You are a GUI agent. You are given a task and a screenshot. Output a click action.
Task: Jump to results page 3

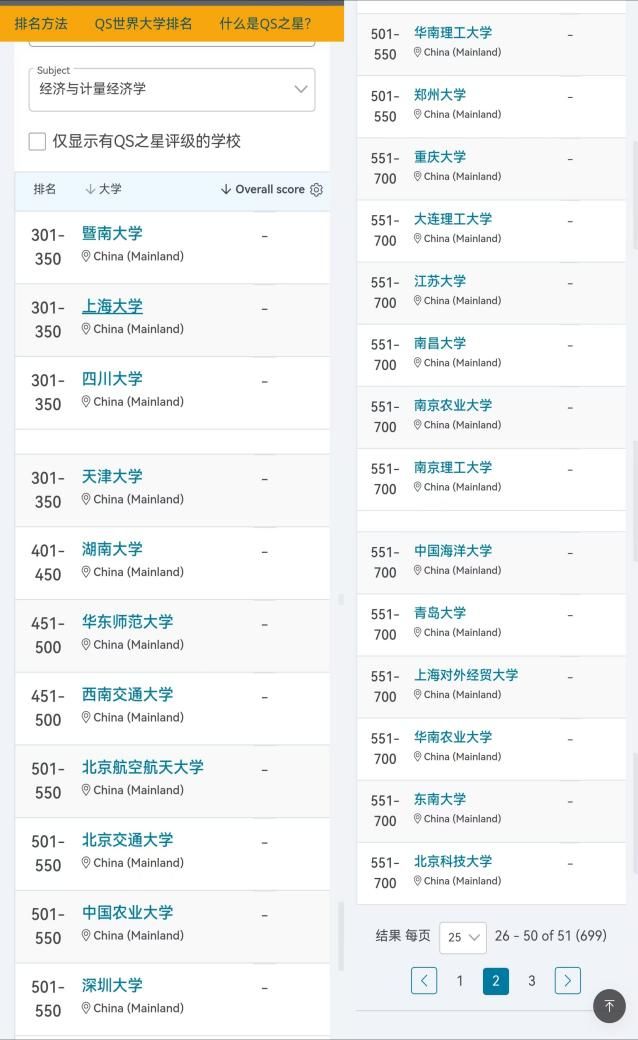pyautogui.click(x=532, y=980)
